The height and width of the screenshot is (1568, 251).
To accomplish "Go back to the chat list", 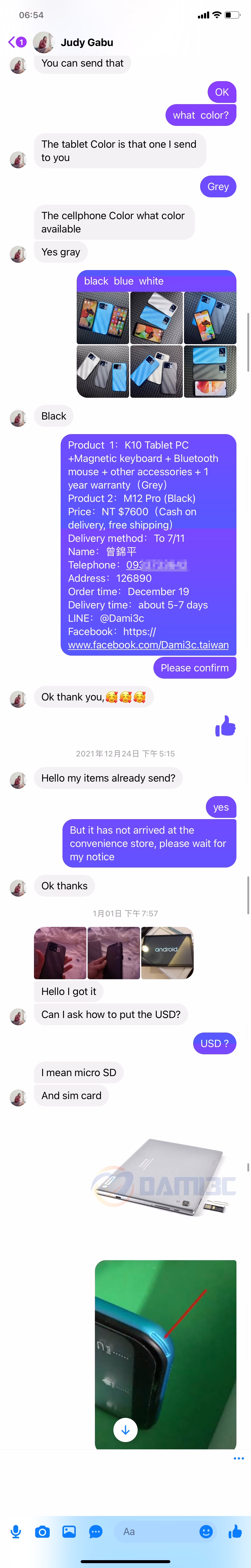I will pos(16,42).
